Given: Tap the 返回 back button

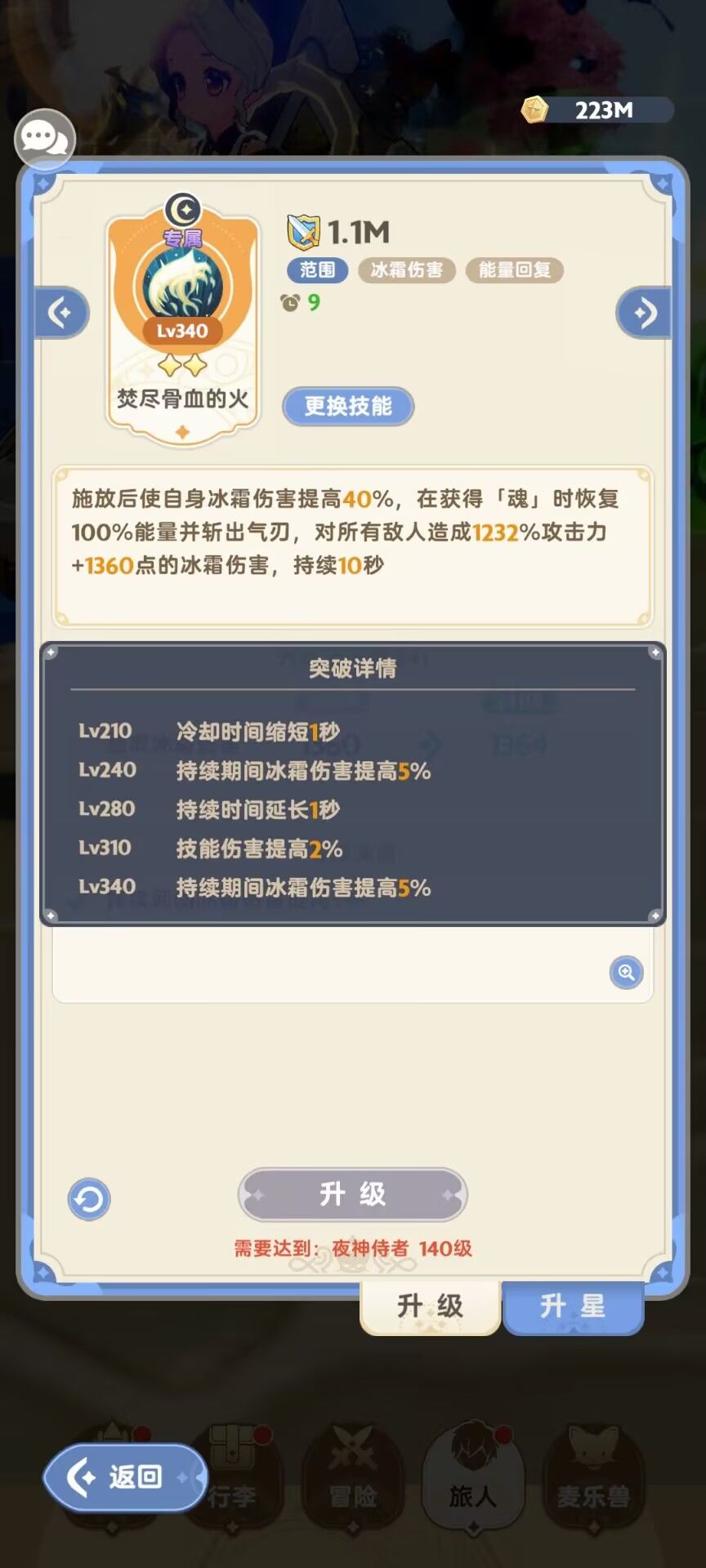Looking at the screenshot, I should click(124, 1477).
